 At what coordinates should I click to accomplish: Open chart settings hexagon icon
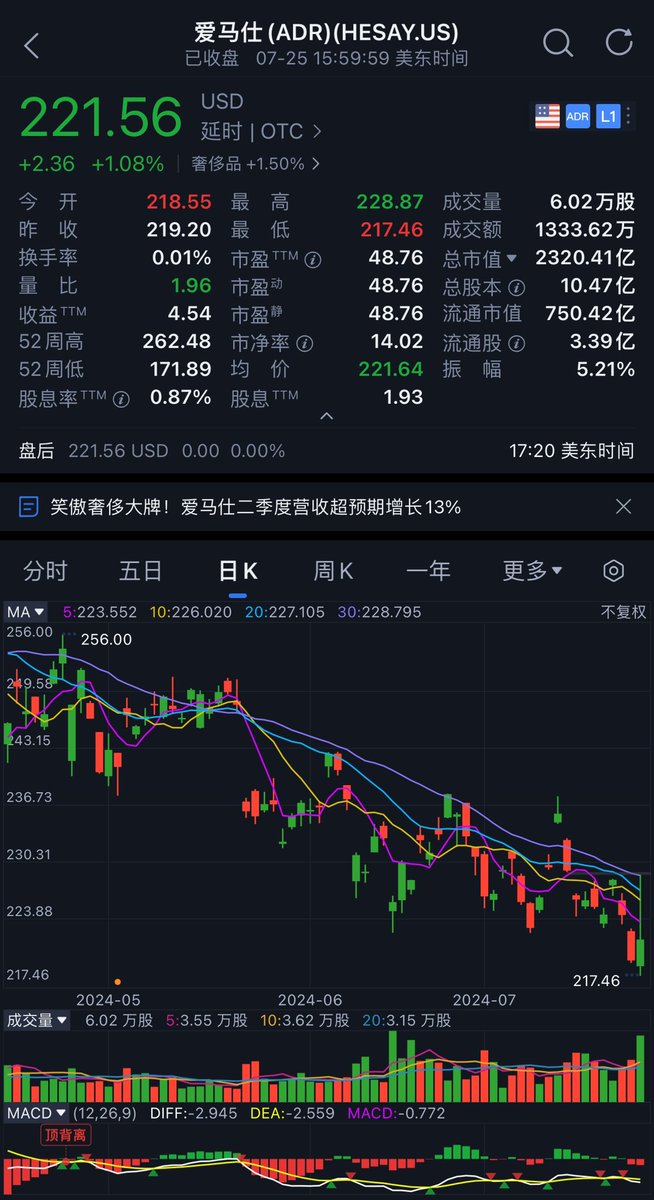pyautogui.click(x=614, y=571)
